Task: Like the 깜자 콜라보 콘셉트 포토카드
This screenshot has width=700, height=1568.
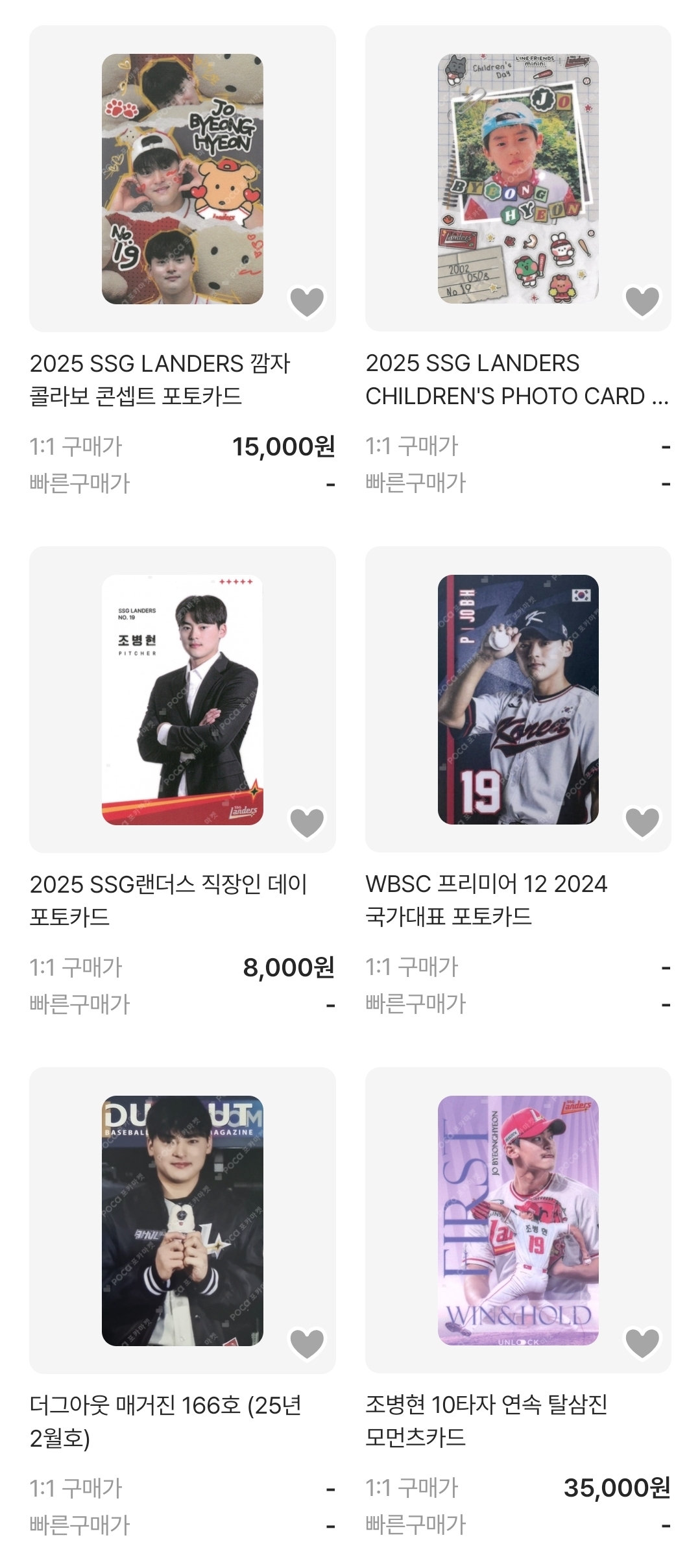Action: [307, 302]
